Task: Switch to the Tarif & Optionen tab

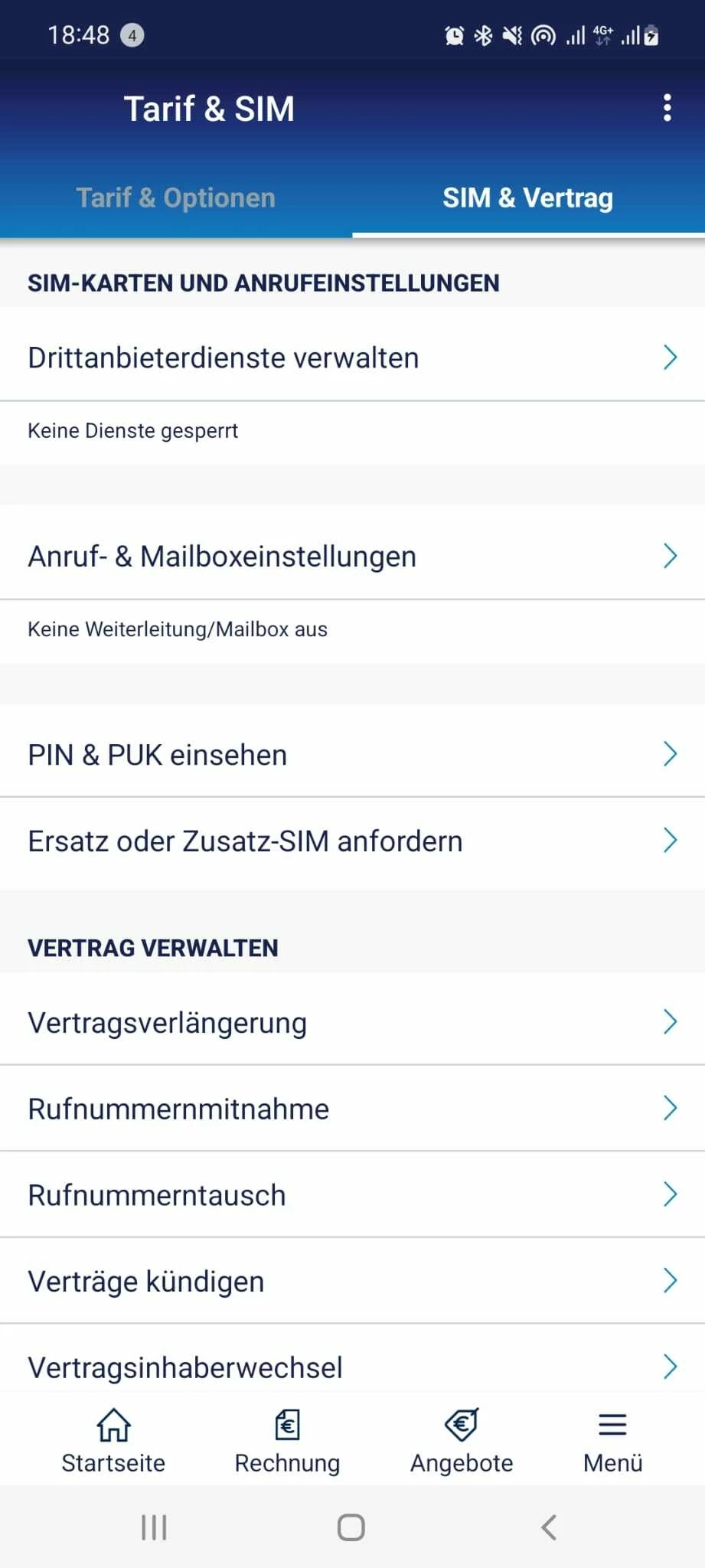Action: (x=176, y=198)
